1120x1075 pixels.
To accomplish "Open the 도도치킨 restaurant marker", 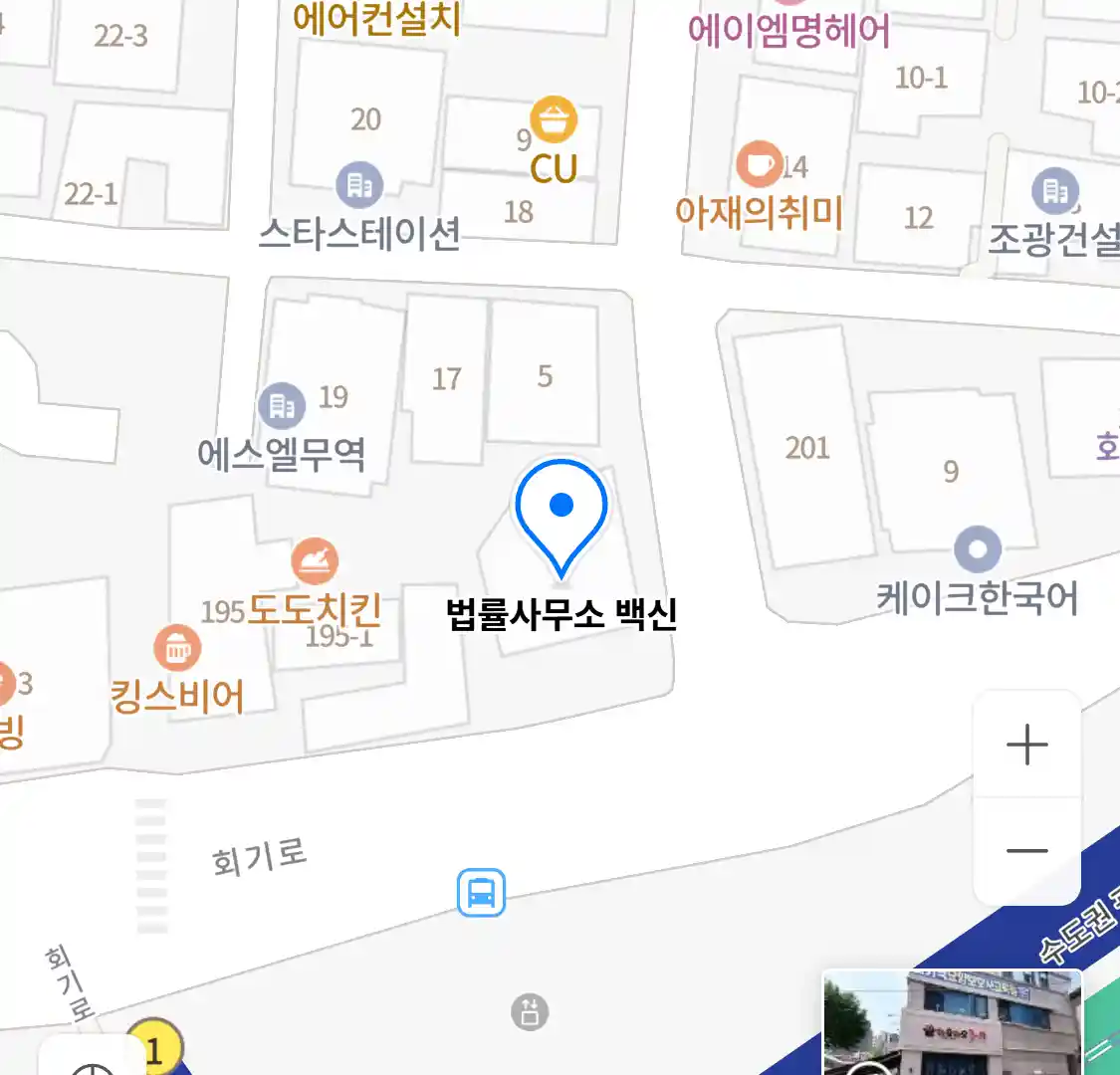I will click(x=315, y=563).
